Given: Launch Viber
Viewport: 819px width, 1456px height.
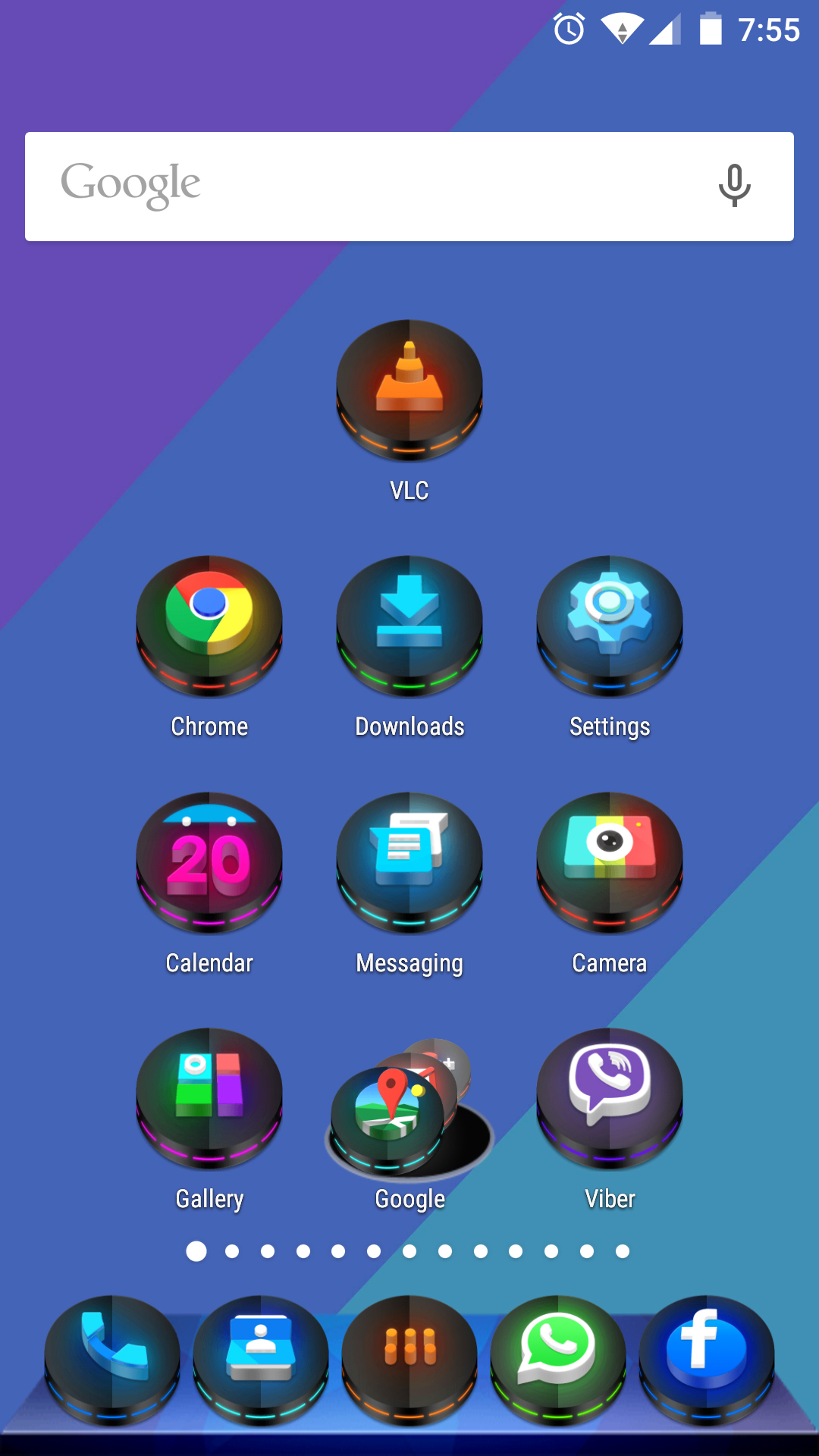Looking at the screenshot, I should click(610, 1099).
